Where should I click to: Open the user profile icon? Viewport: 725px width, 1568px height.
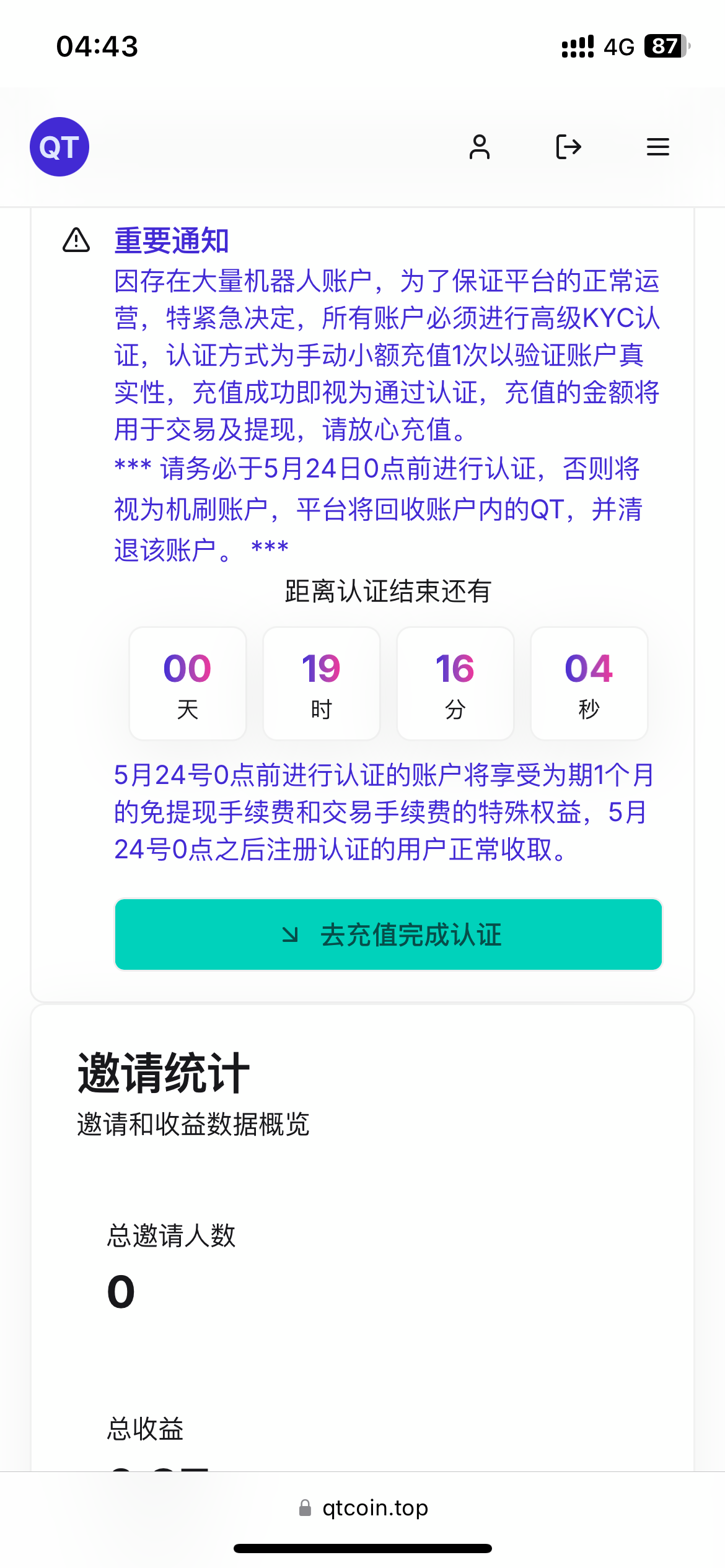pos(479,147)
